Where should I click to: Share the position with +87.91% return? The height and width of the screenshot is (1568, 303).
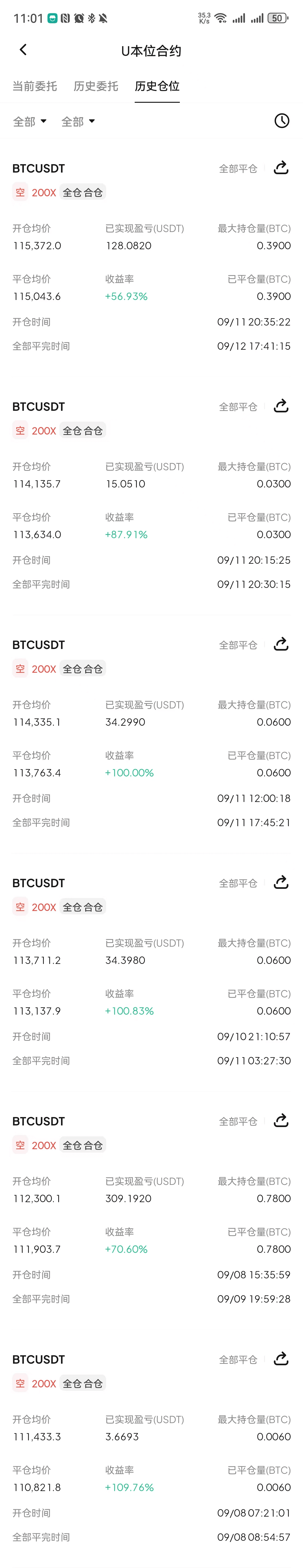click(280, 406)
